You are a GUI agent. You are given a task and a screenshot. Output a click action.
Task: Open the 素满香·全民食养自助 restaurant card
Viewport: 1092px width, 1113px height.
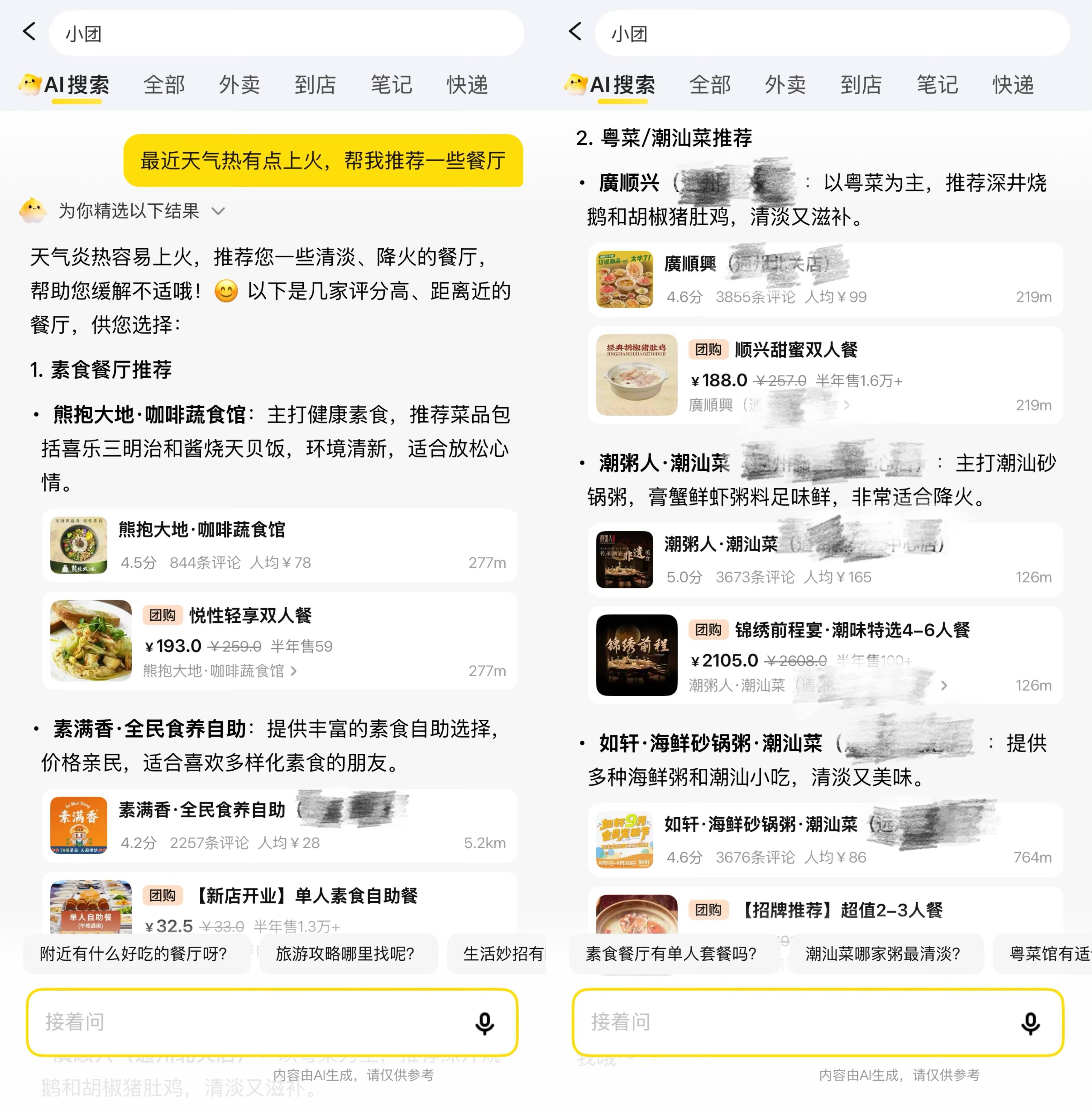point(279,826)
